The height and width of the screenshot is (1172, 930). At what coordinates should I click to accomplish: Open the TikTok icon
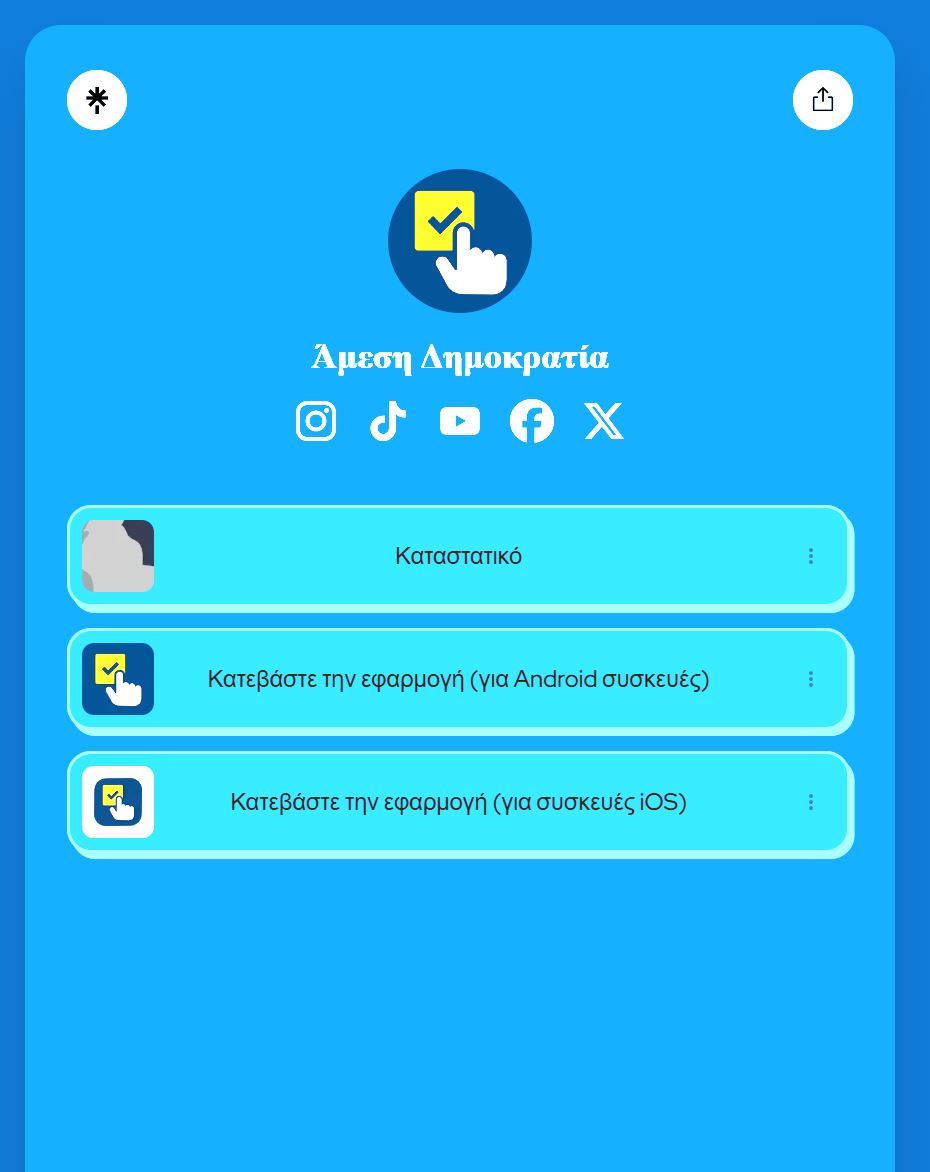click(388, 421)
